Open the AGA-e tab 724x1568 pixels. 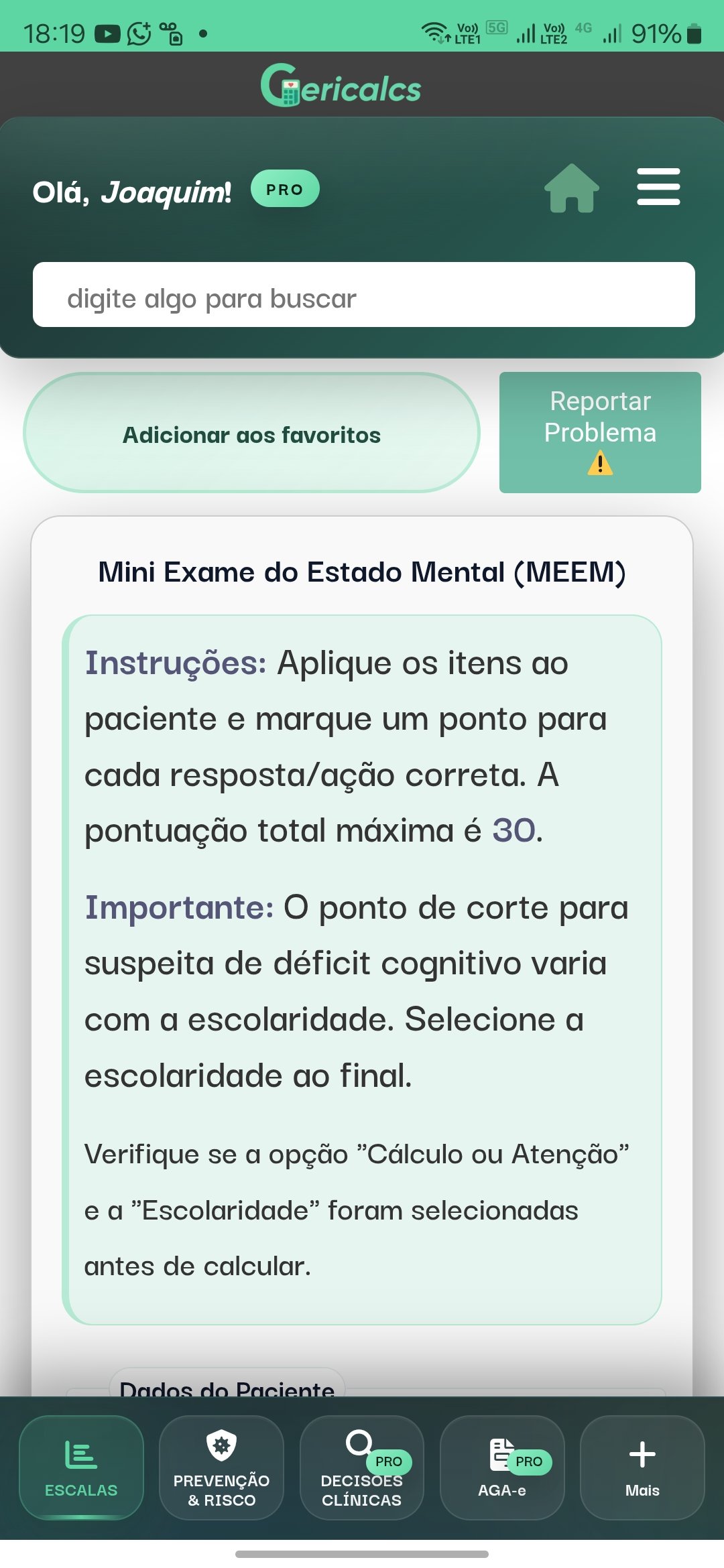click(x=501, y=1467)
